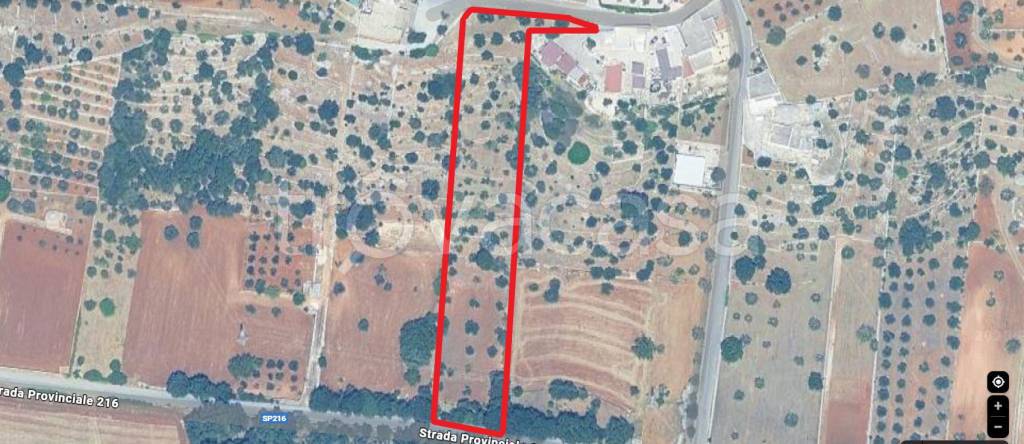Zoom in on the satellite map
The width and height of the screenshot is (1024, 444).
[x=998, y=406]
